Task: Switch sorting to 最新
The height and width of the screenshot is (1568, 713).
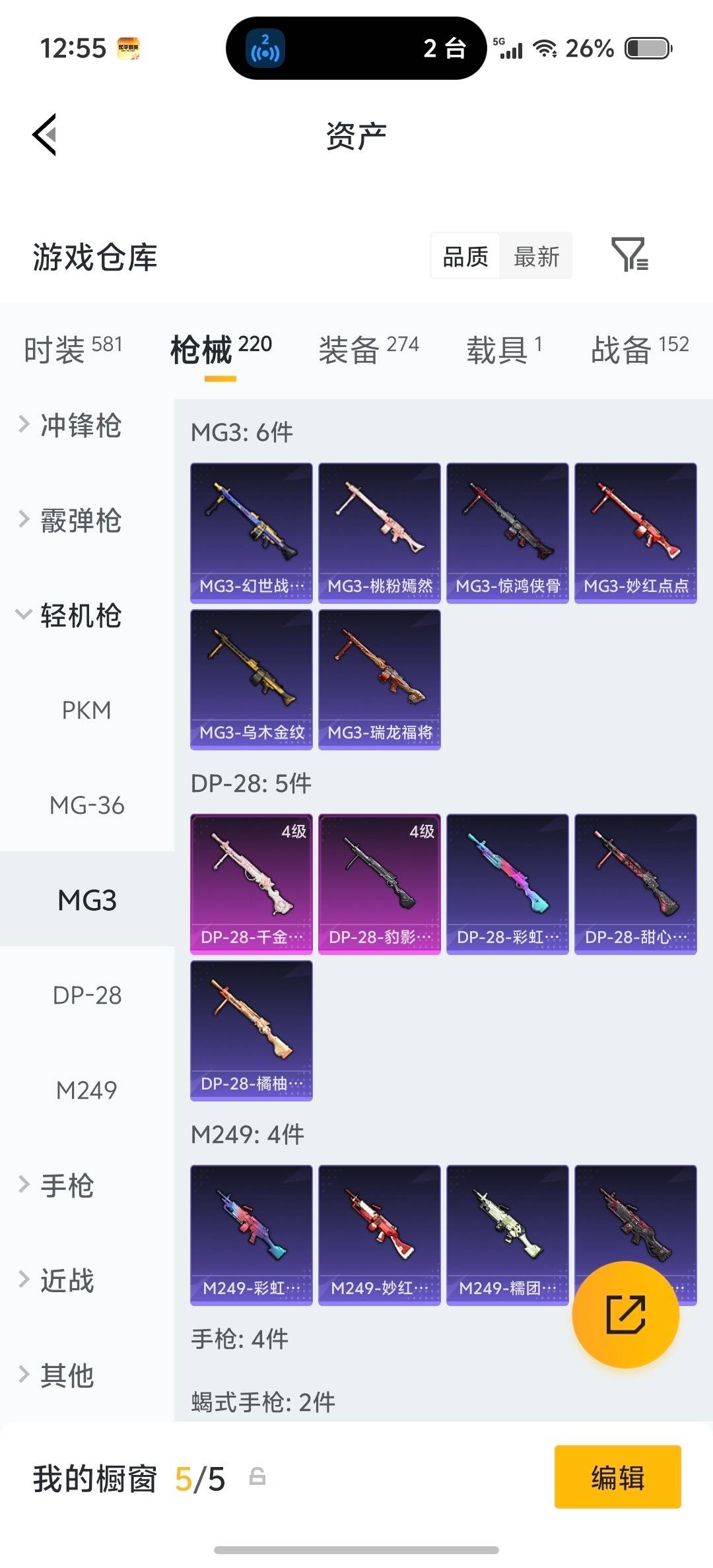Action: (x=537, y=256)
